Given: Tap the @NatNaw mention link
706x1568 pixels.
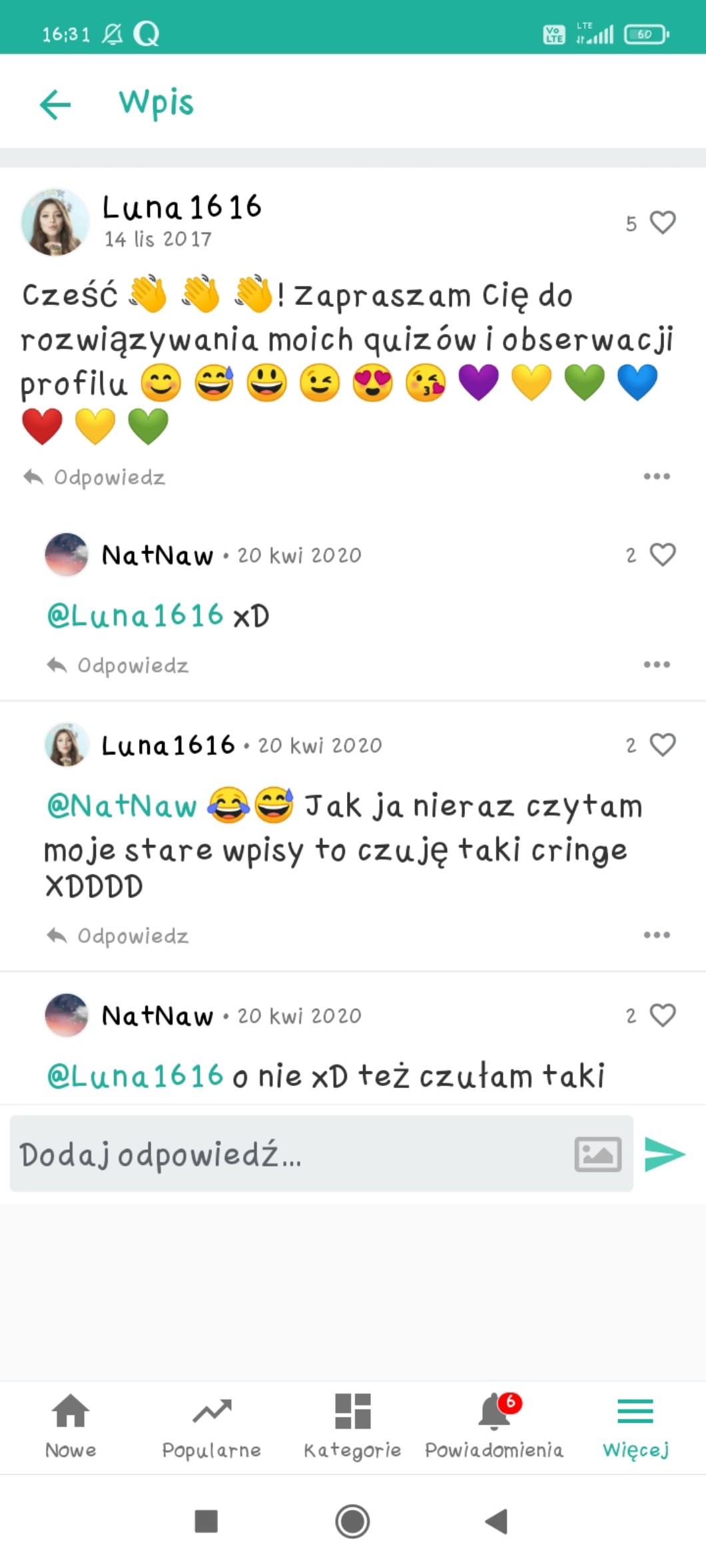Looking at the screenshot, I should coord(122,806).
